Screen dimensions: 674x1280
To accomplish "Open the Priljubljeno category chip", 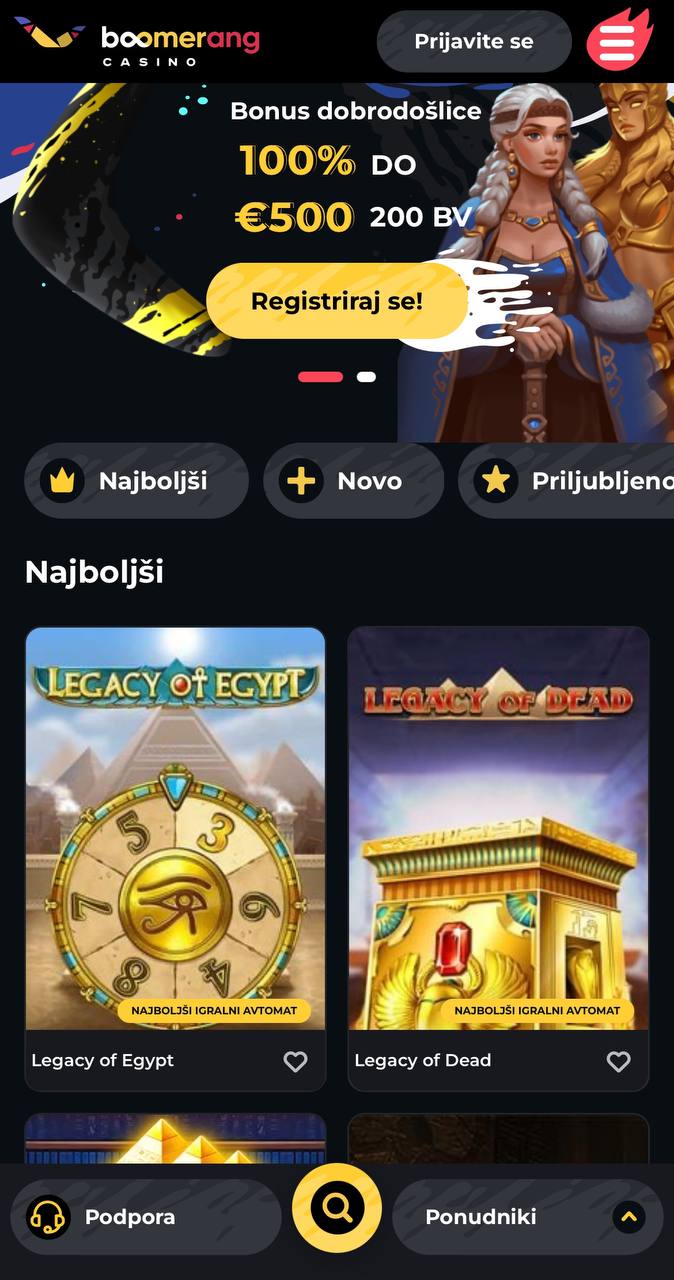I will 566,481.
